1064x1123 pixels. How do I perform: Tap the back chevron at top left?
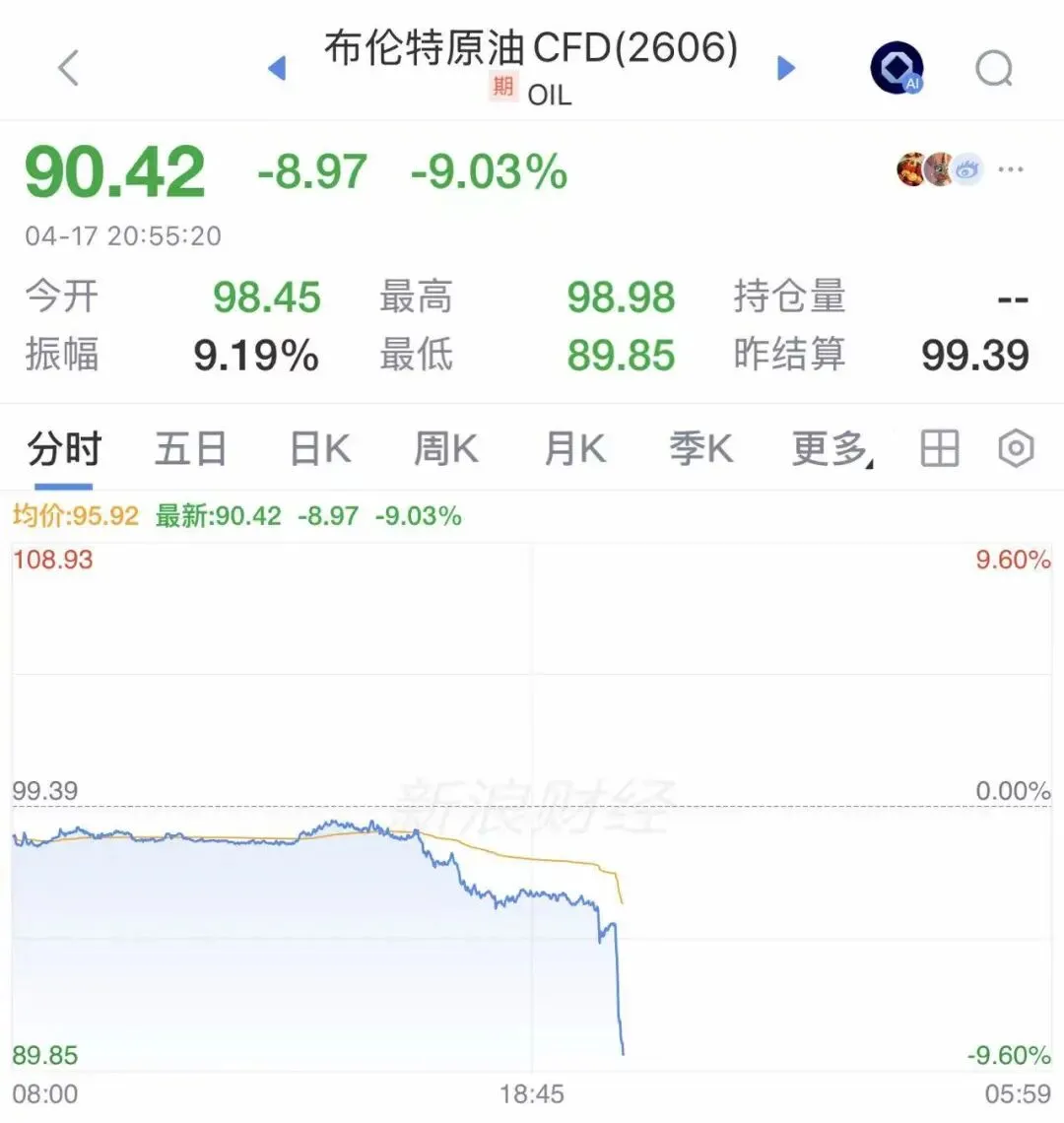click(x=66, y=68)
